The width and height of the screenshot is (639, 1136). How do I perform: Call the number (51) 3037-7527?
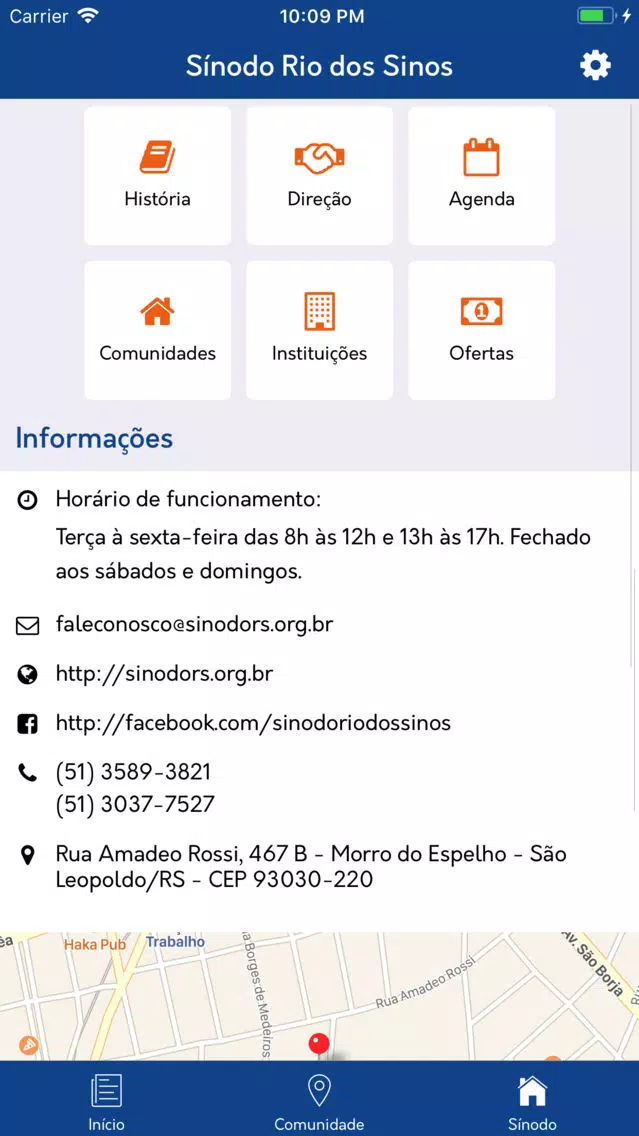point(135,804)
